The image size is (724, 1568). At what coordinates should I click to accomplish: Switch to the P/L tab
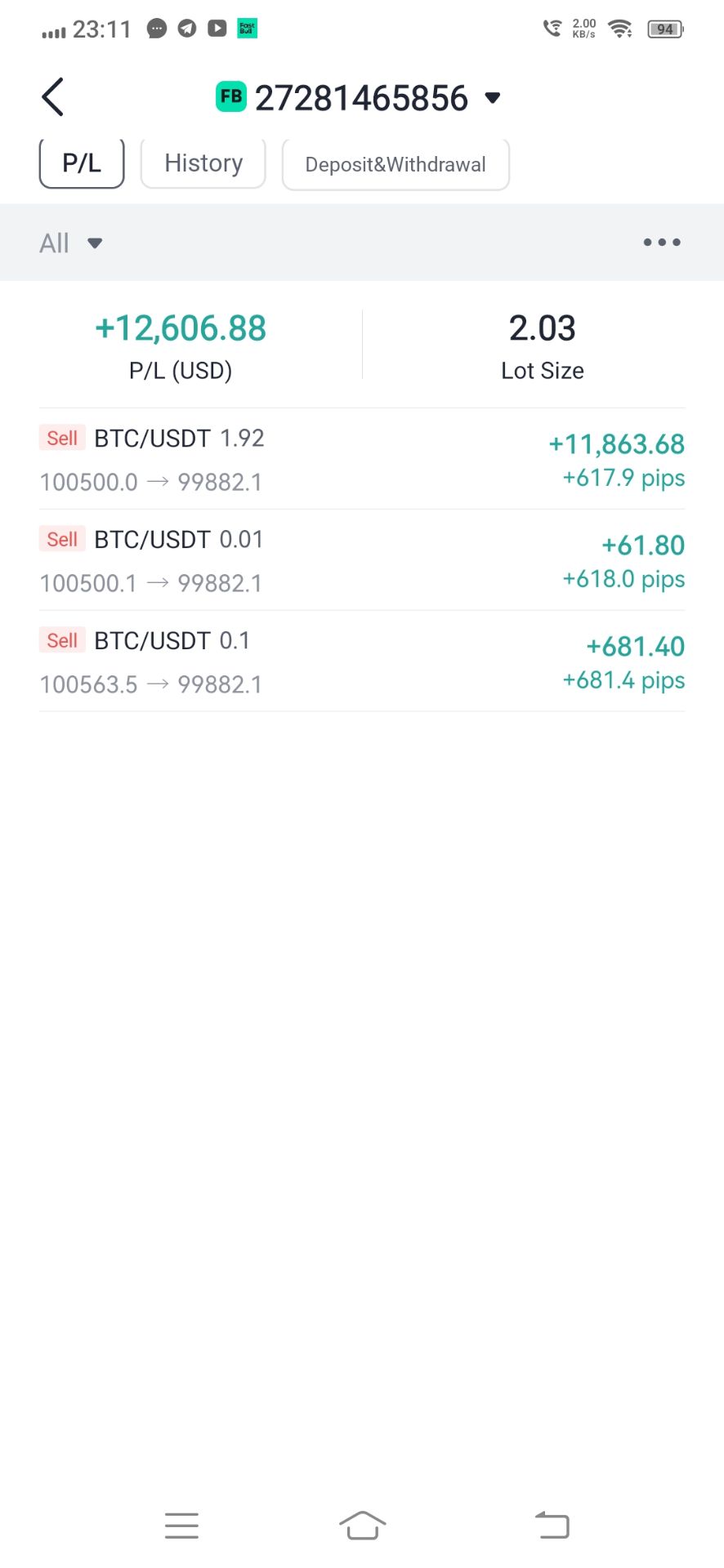point(82,163)
